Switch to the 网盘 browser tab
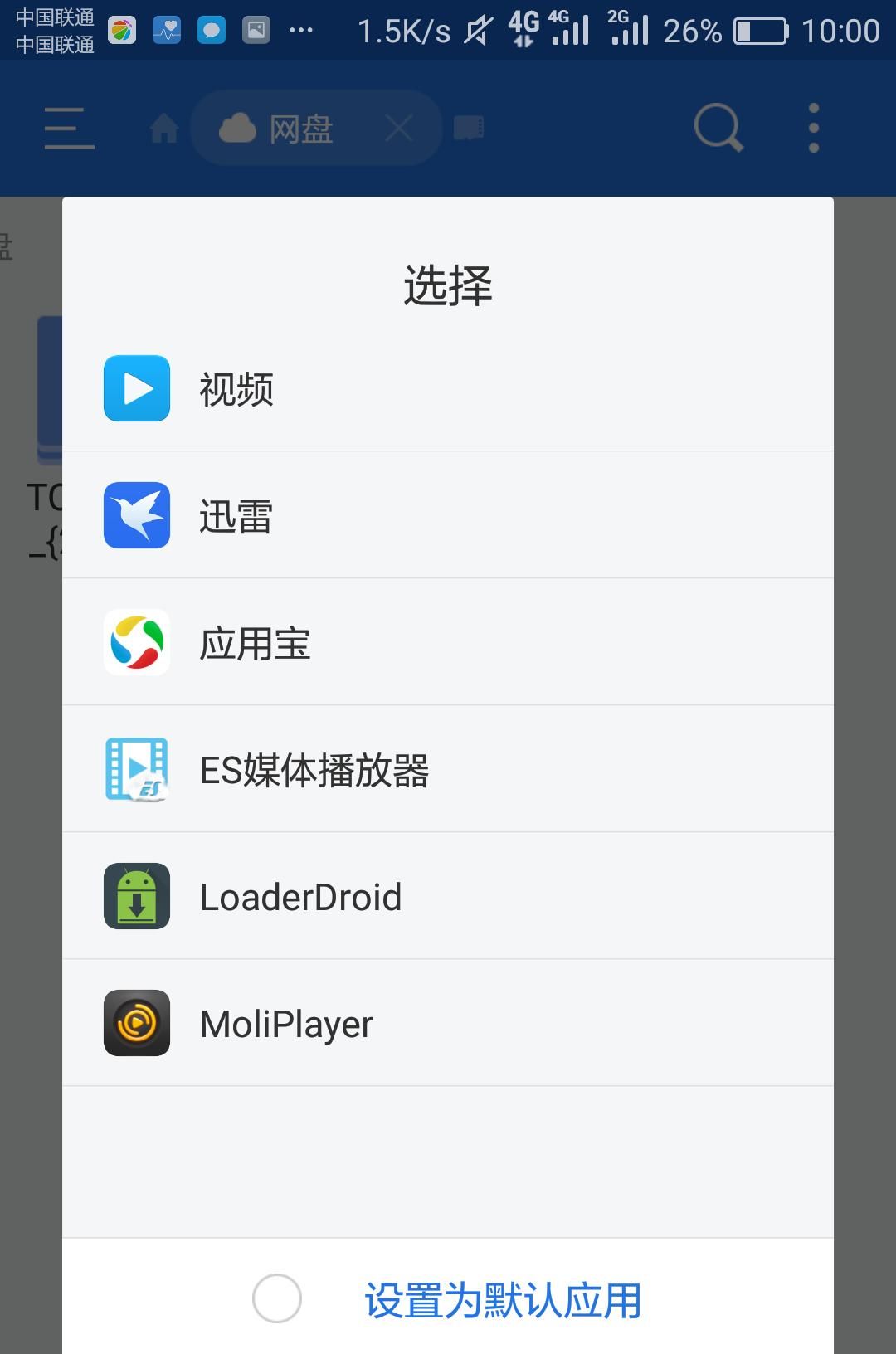Screen dimensions: 896x1354 301,128
